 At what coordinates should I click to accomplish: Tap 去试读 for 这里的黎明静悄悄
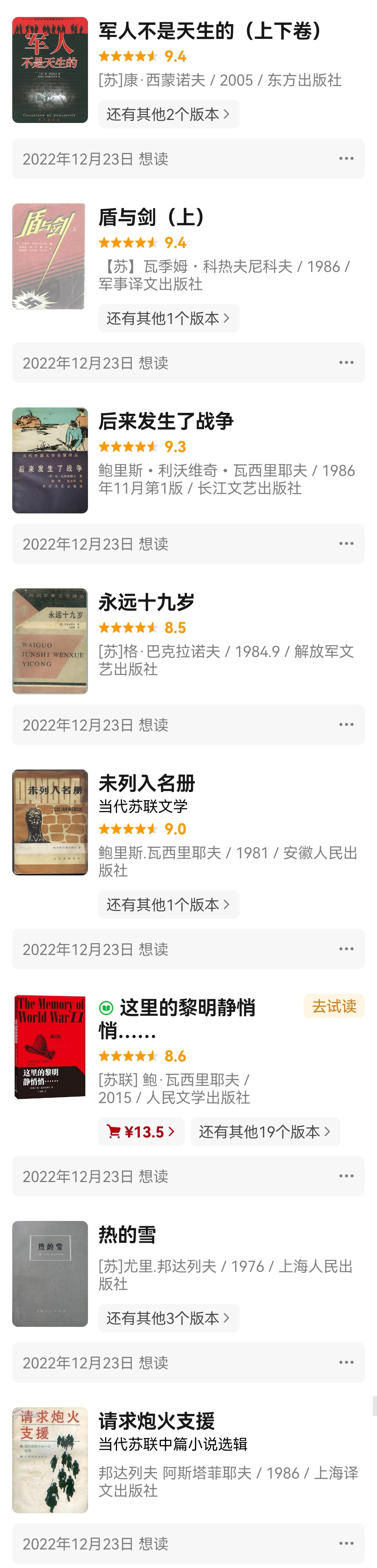[334, 1006]
